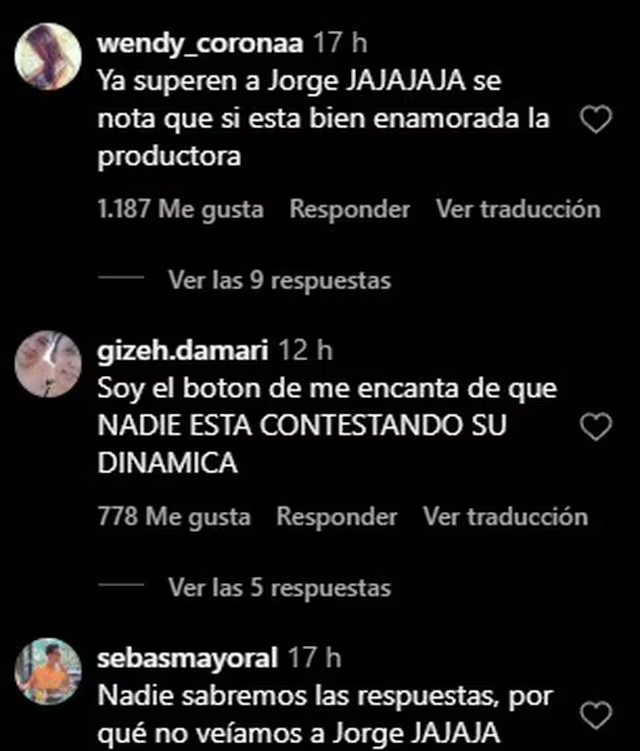
Task: View the 1.187 likes on wendy_coronaa's comment
Action: pyautogui.click(x=180, y=210)
